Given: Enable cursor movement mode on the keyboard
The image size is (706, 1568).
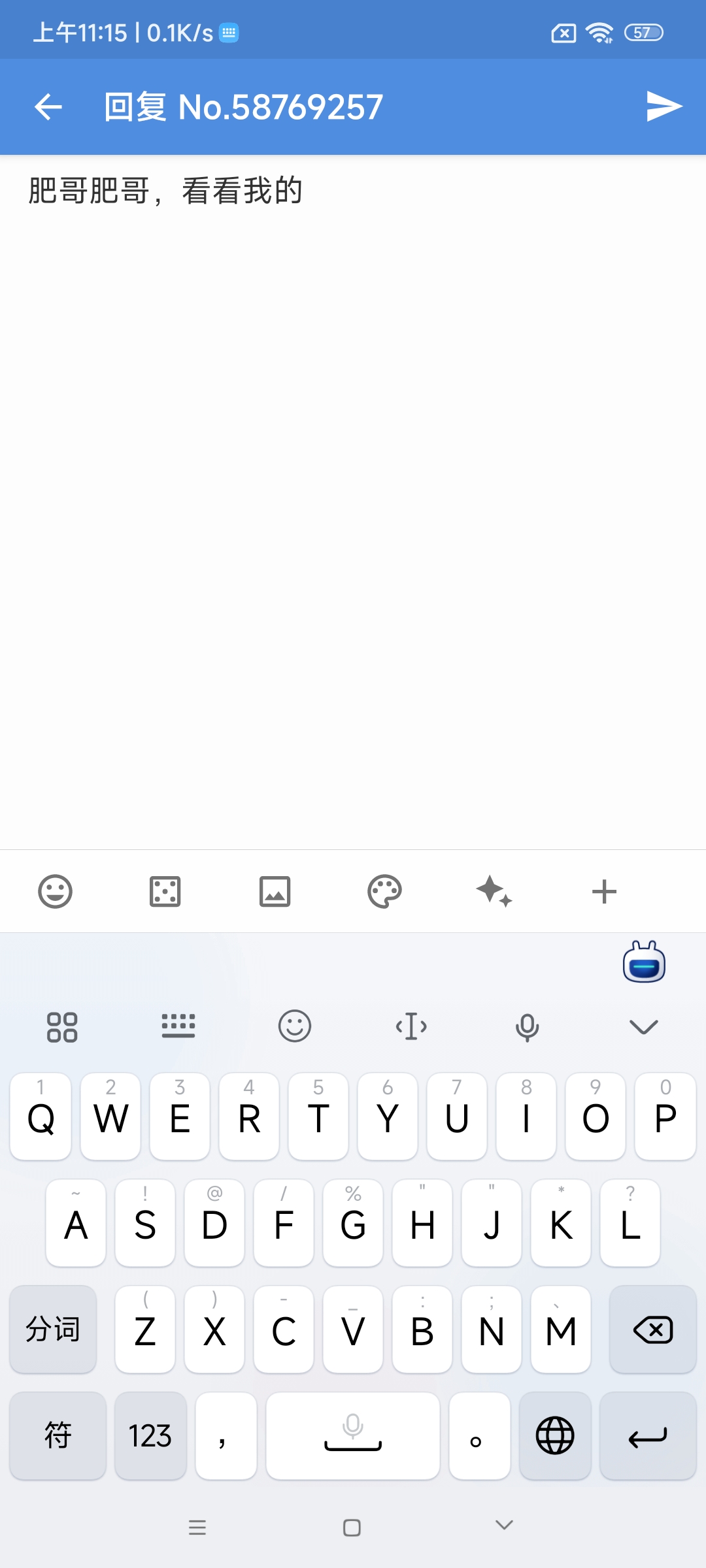Looking at the screenshot, I should click(411, 1026).
